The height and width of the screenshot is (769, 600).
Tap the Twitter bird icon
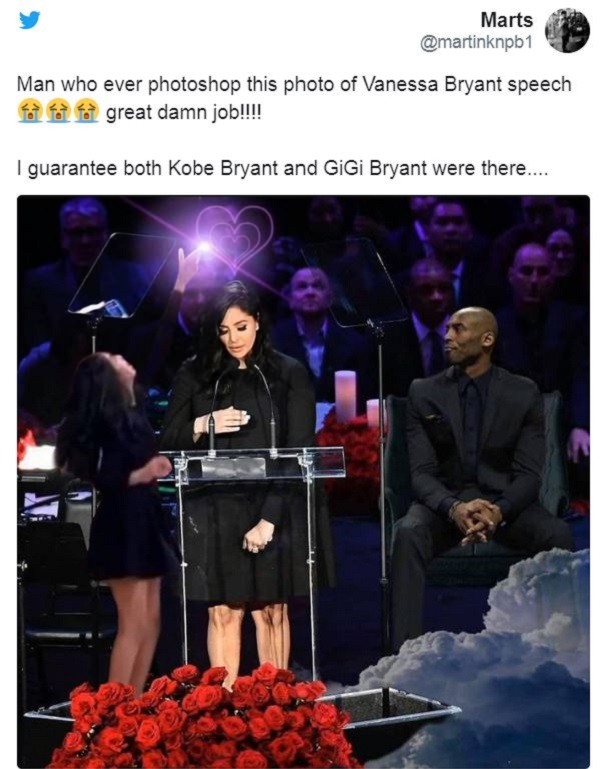pyautogui.click(x=30, y=19)
